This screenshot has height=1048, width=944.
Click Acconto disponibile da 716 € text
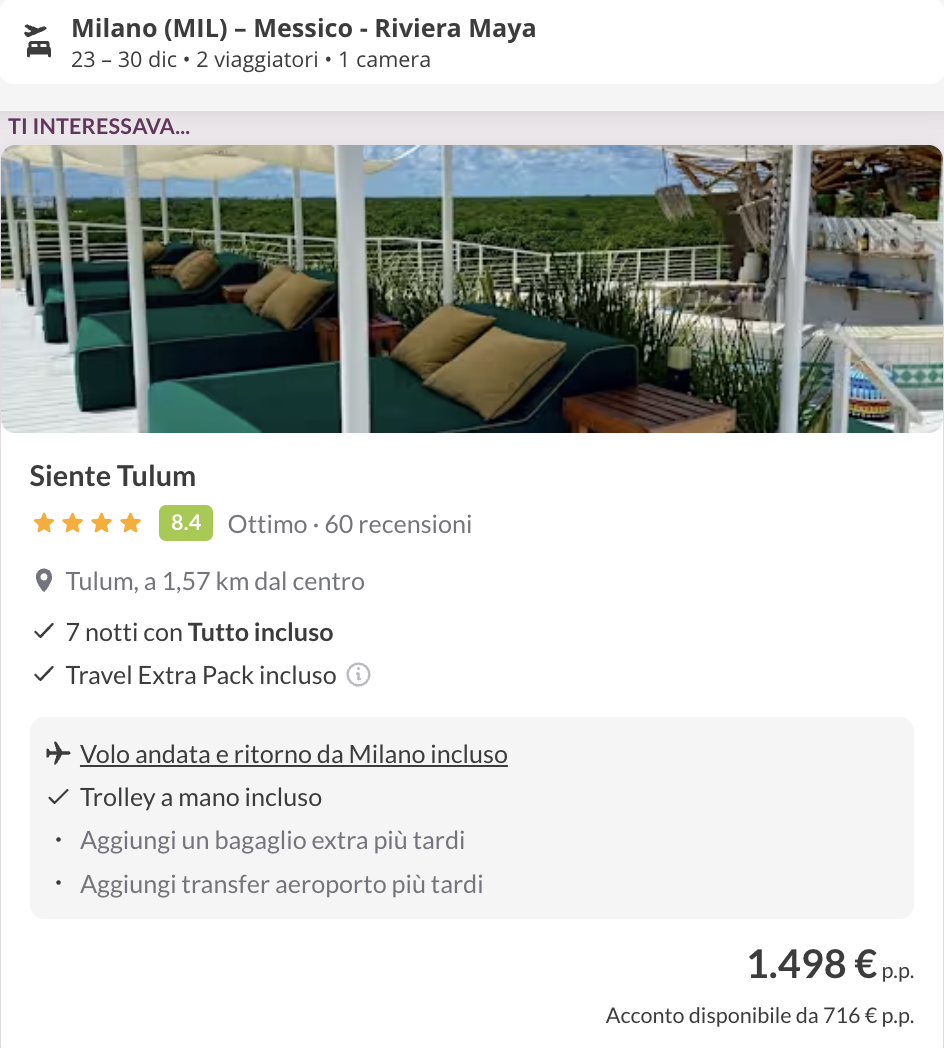click(762, 1015)
